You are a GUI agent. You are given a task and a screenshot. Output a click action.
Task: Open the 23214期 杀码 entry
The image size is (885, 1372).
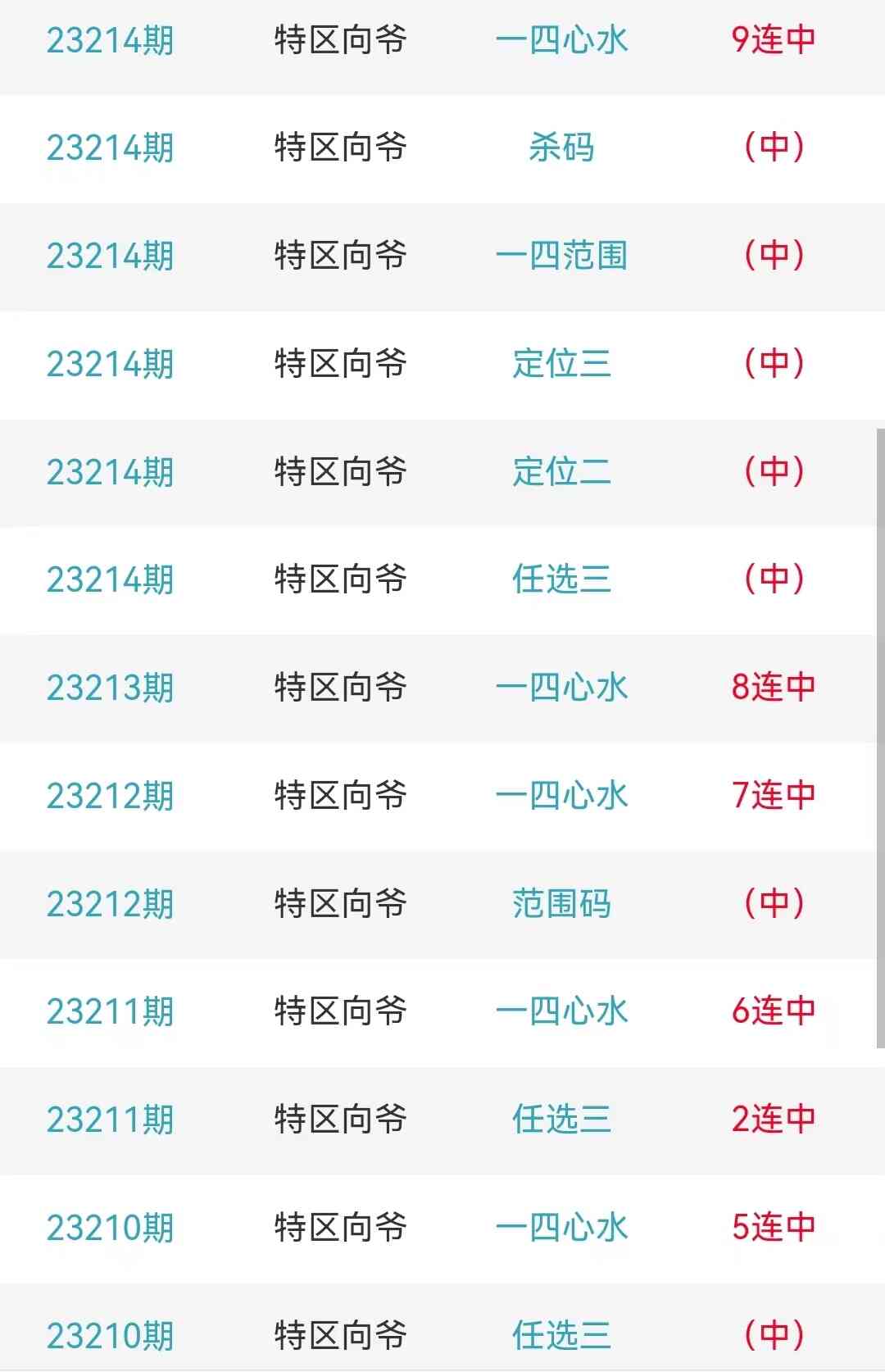tap(561, 148)
